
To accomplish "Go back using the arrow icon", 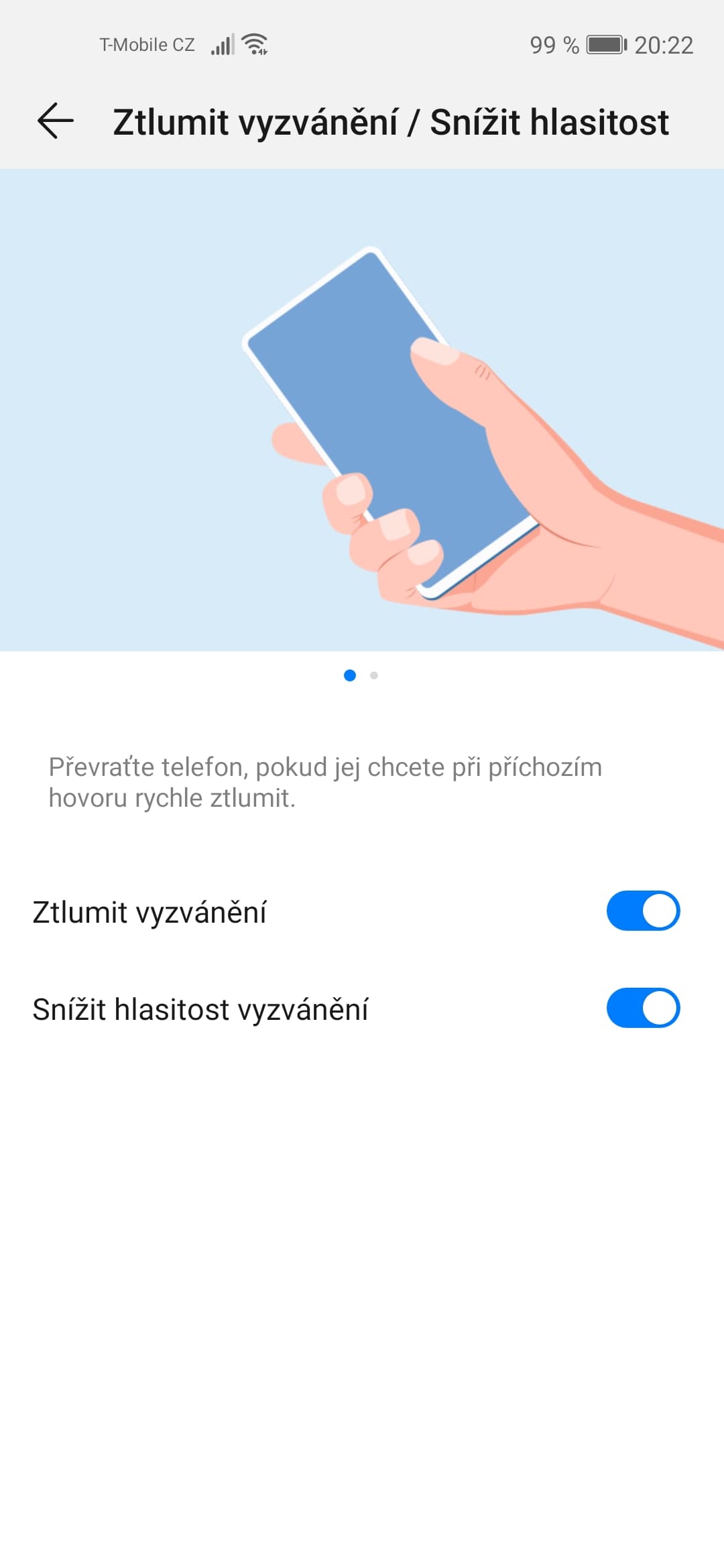I will click(56, 121).
